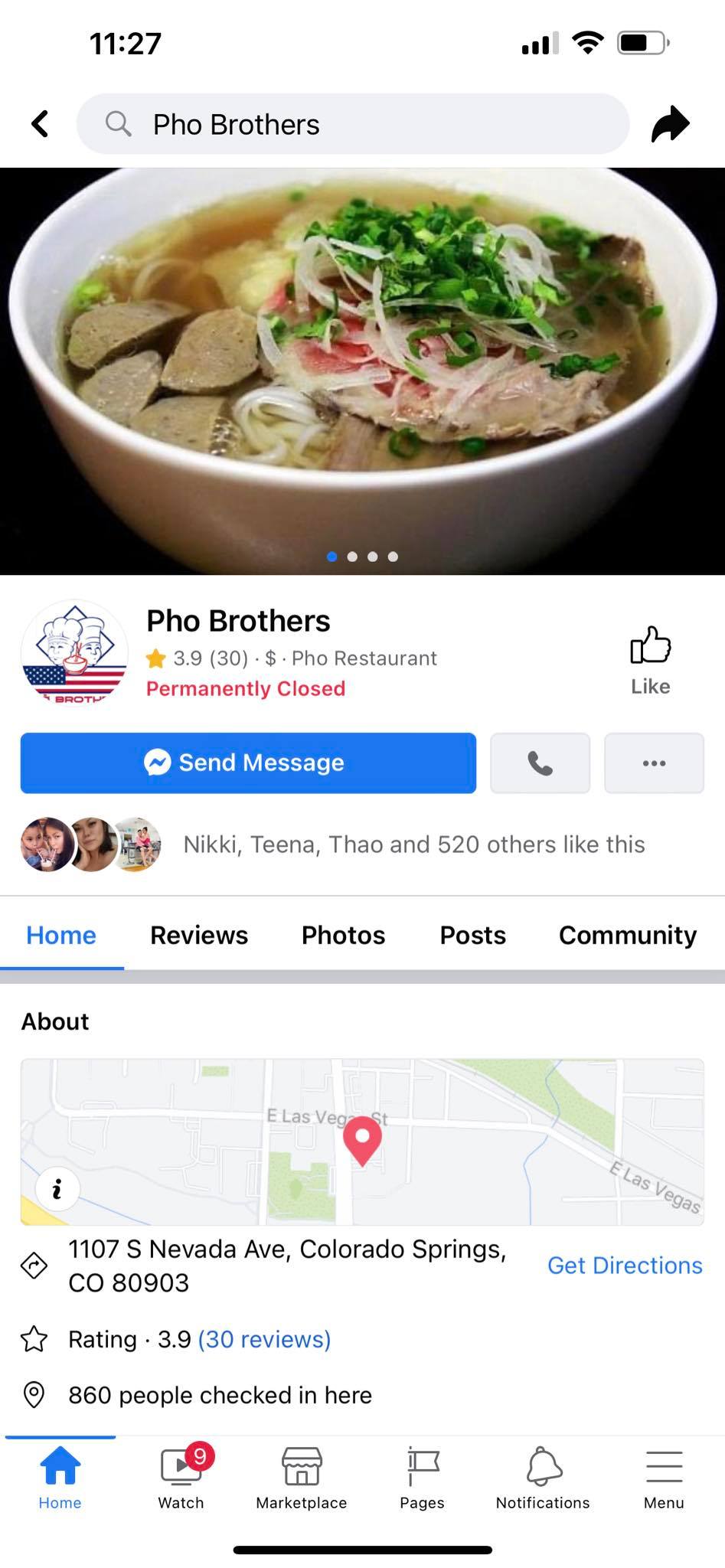Switch to the Community tab
This screenshot has width=725, height=1568.
coord(628,935)
